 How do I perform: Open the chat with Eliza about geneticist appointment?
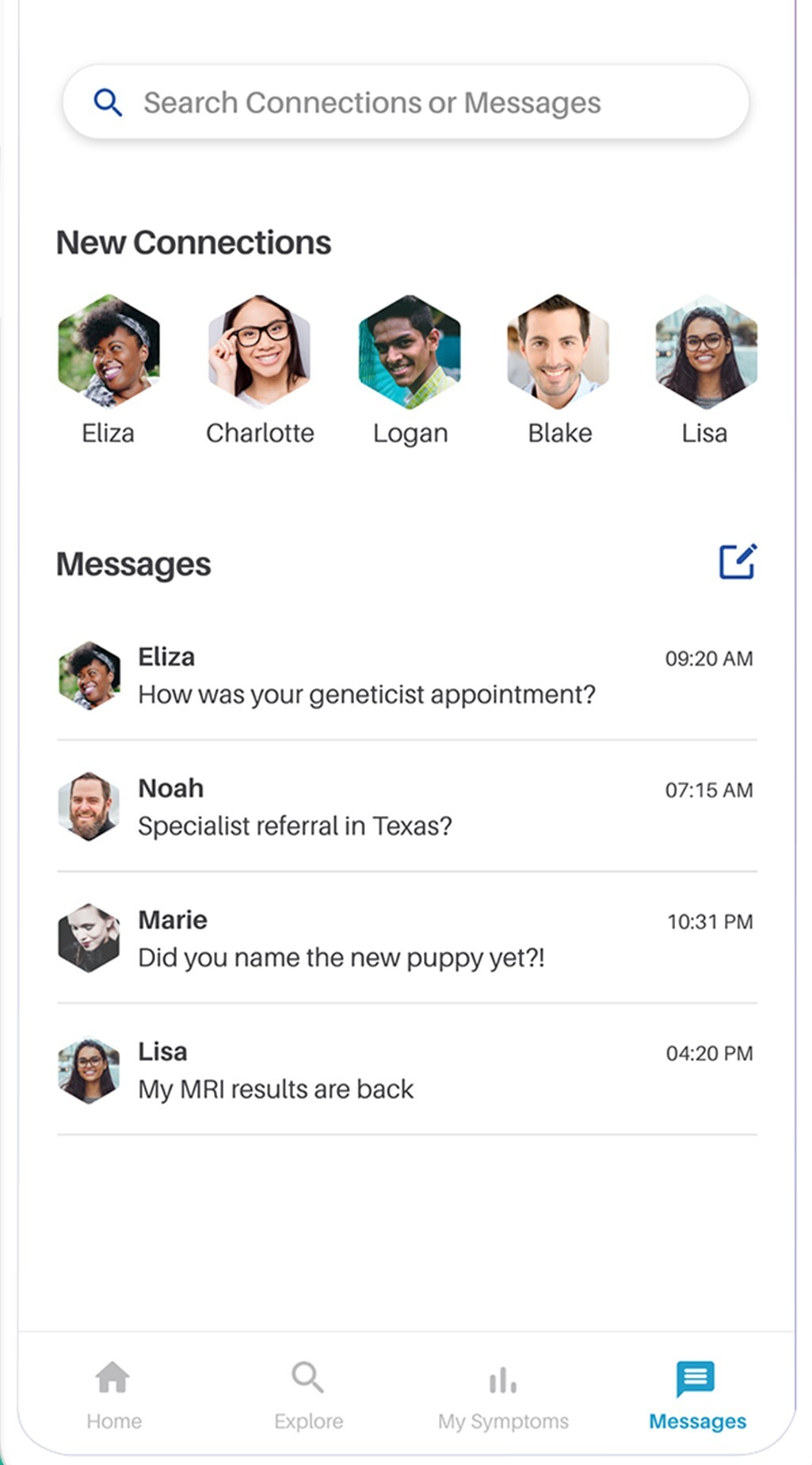[x=406, y=677]
